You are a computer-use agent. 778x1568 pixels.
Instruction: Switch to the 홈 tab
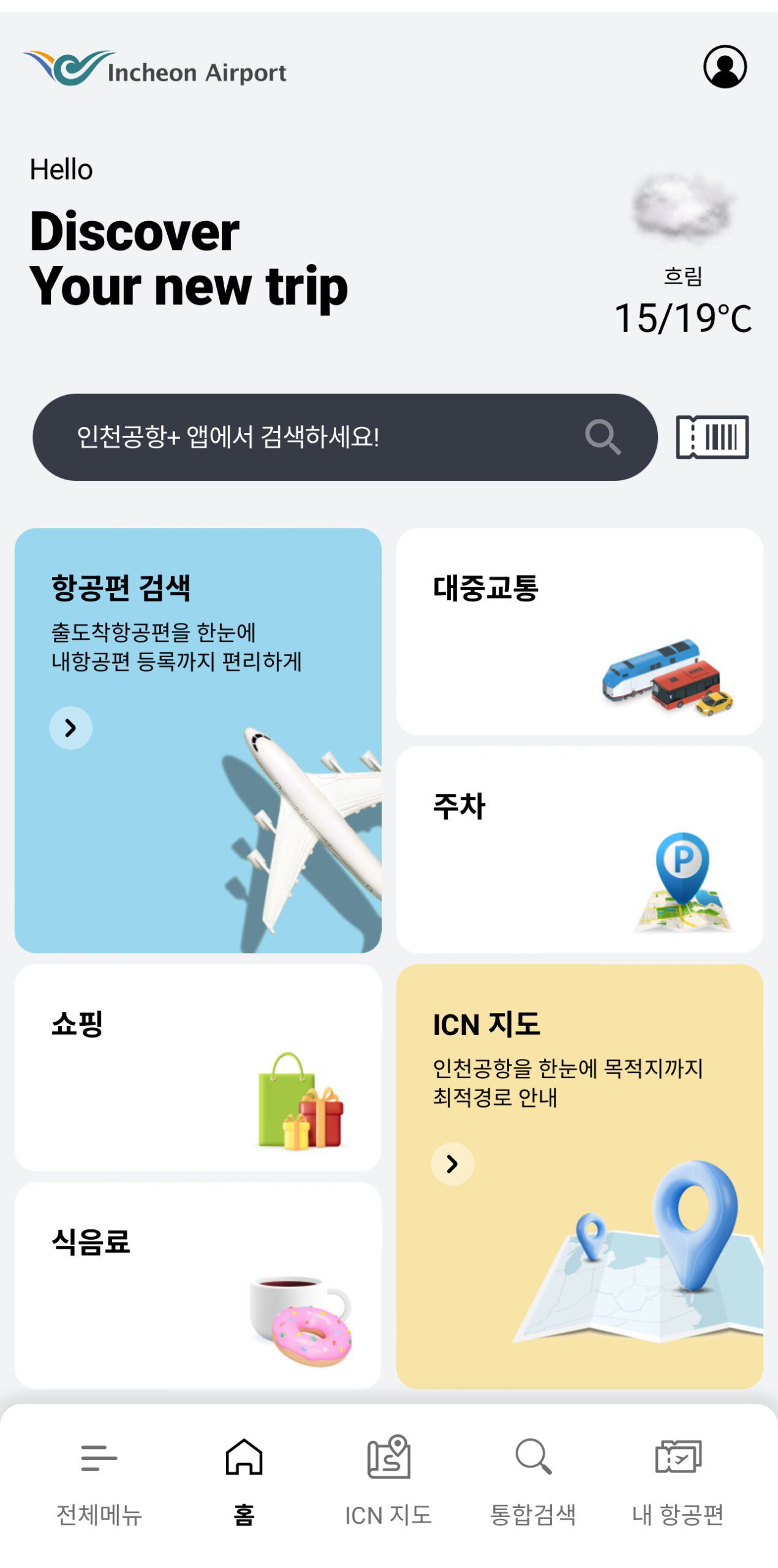tap(244, 1481)
